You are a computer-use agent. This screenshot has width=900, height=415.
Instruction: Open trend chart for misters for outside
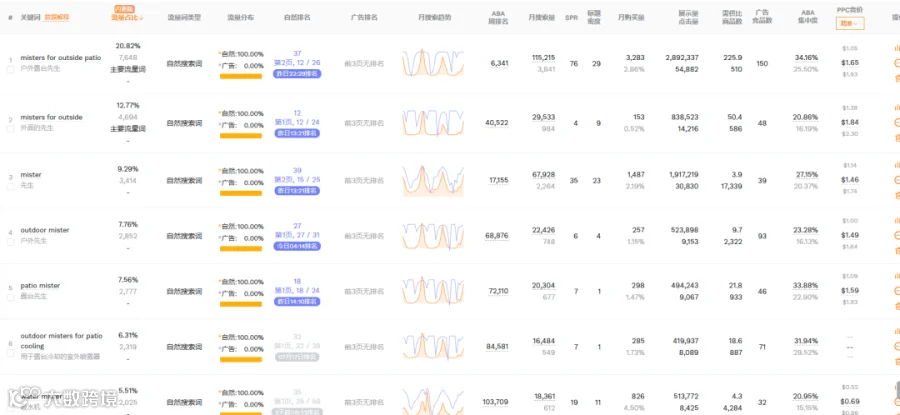(433, 123)
